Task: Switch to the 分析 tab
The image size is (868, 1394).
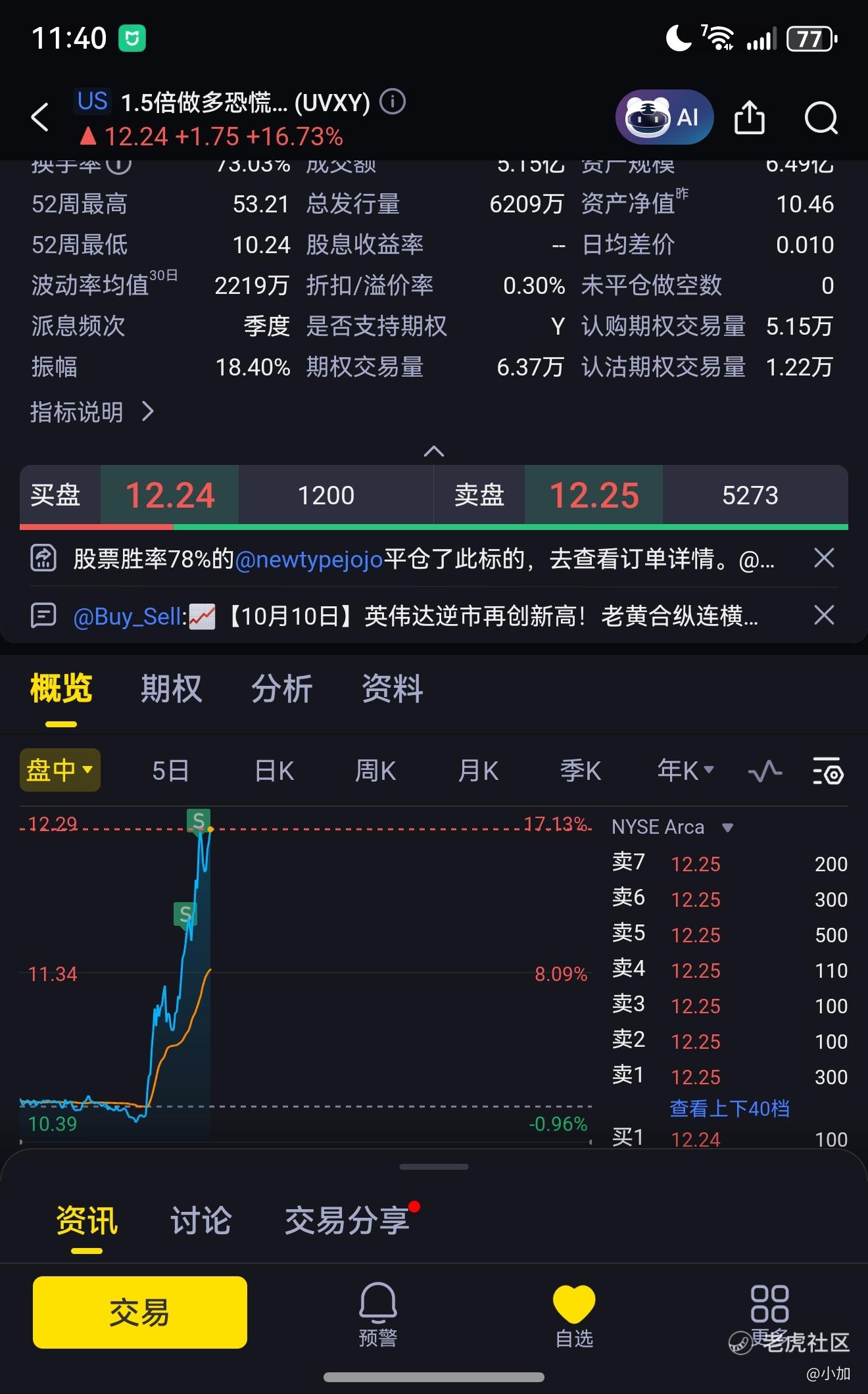Action: 281,689
